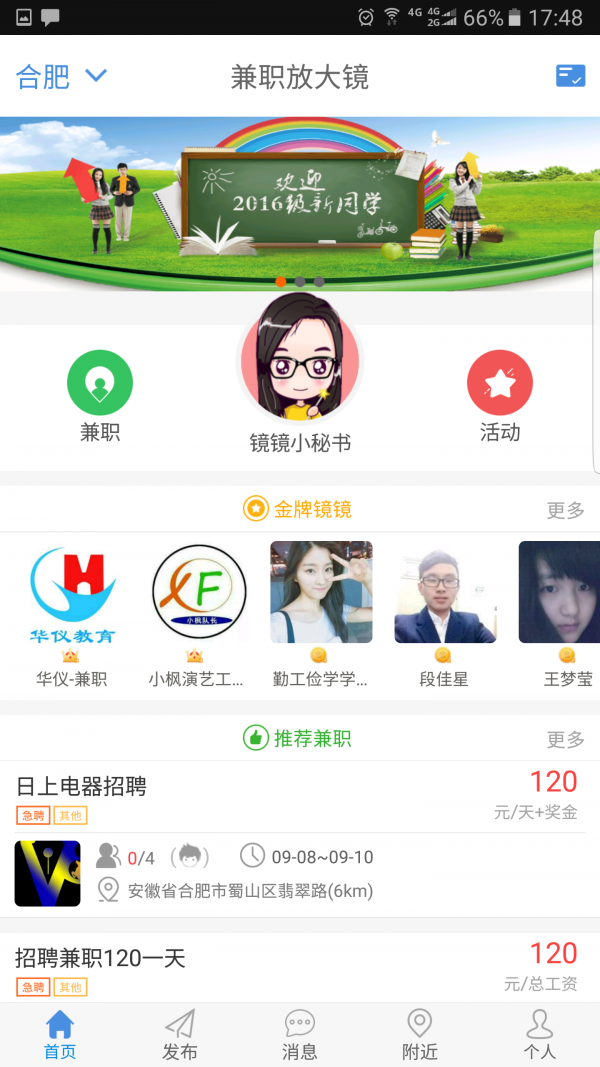Switch to the 发布 tab
This screenshot has width=600, height=1067.
(180, 1035)
